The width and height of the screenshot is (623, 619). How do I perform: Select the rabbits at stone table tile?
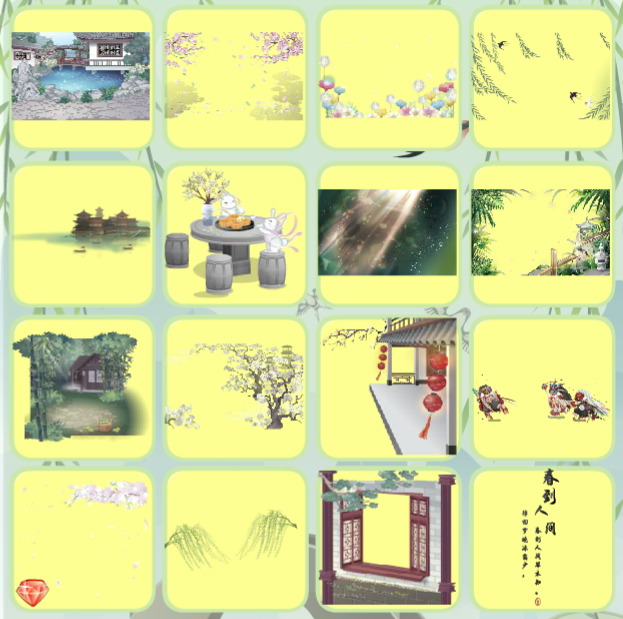(235, 233)
